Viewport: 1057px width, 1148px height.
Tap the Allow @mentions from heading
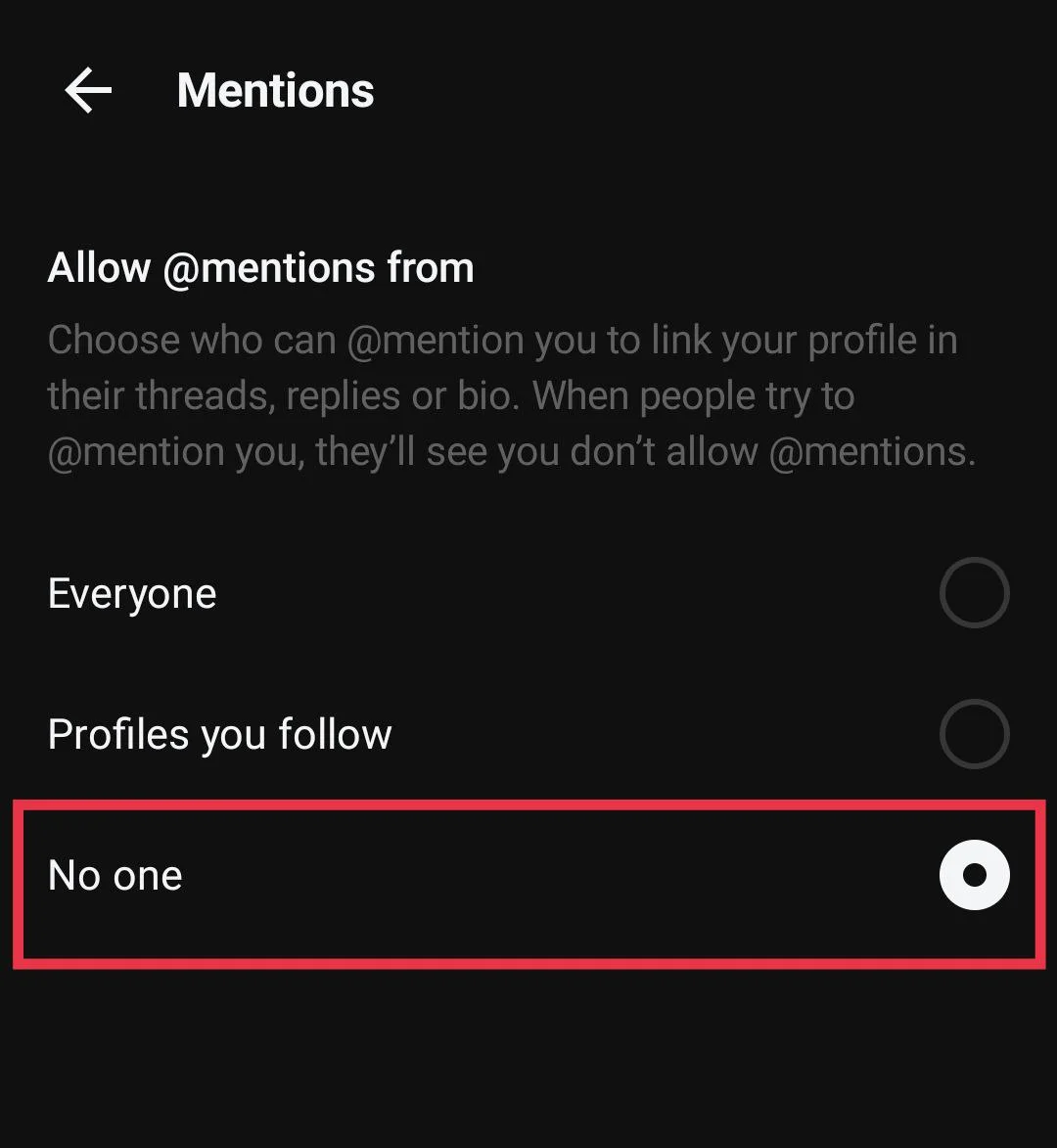pyautogui.click(x=260, y=267)
